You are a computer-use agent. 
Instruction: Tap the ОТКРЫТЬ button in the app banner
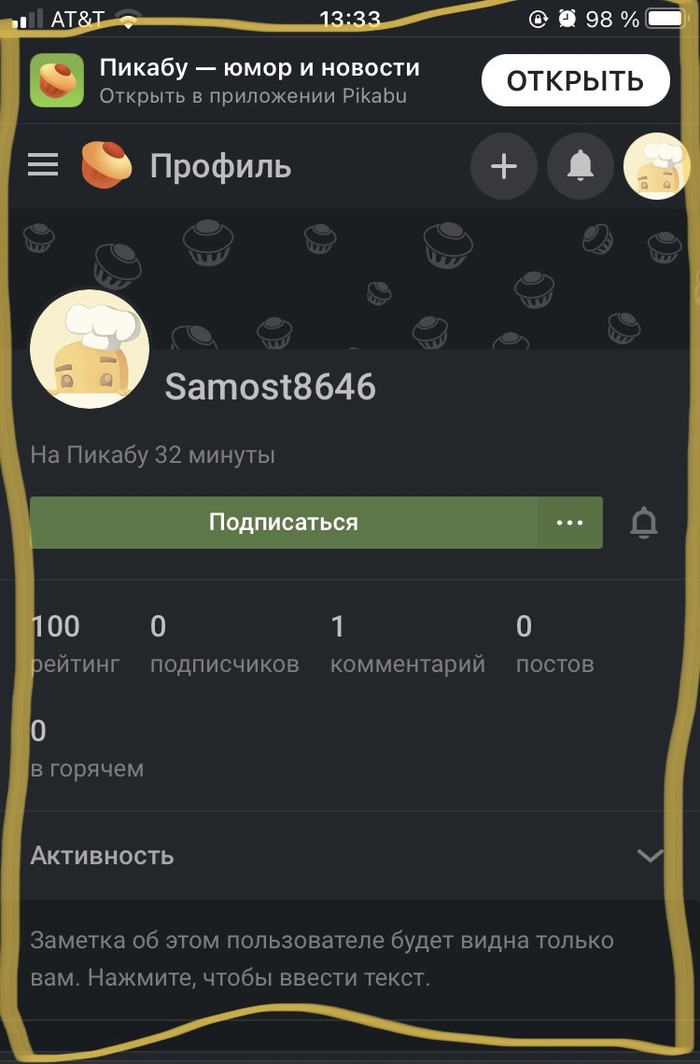click(574, 81)
